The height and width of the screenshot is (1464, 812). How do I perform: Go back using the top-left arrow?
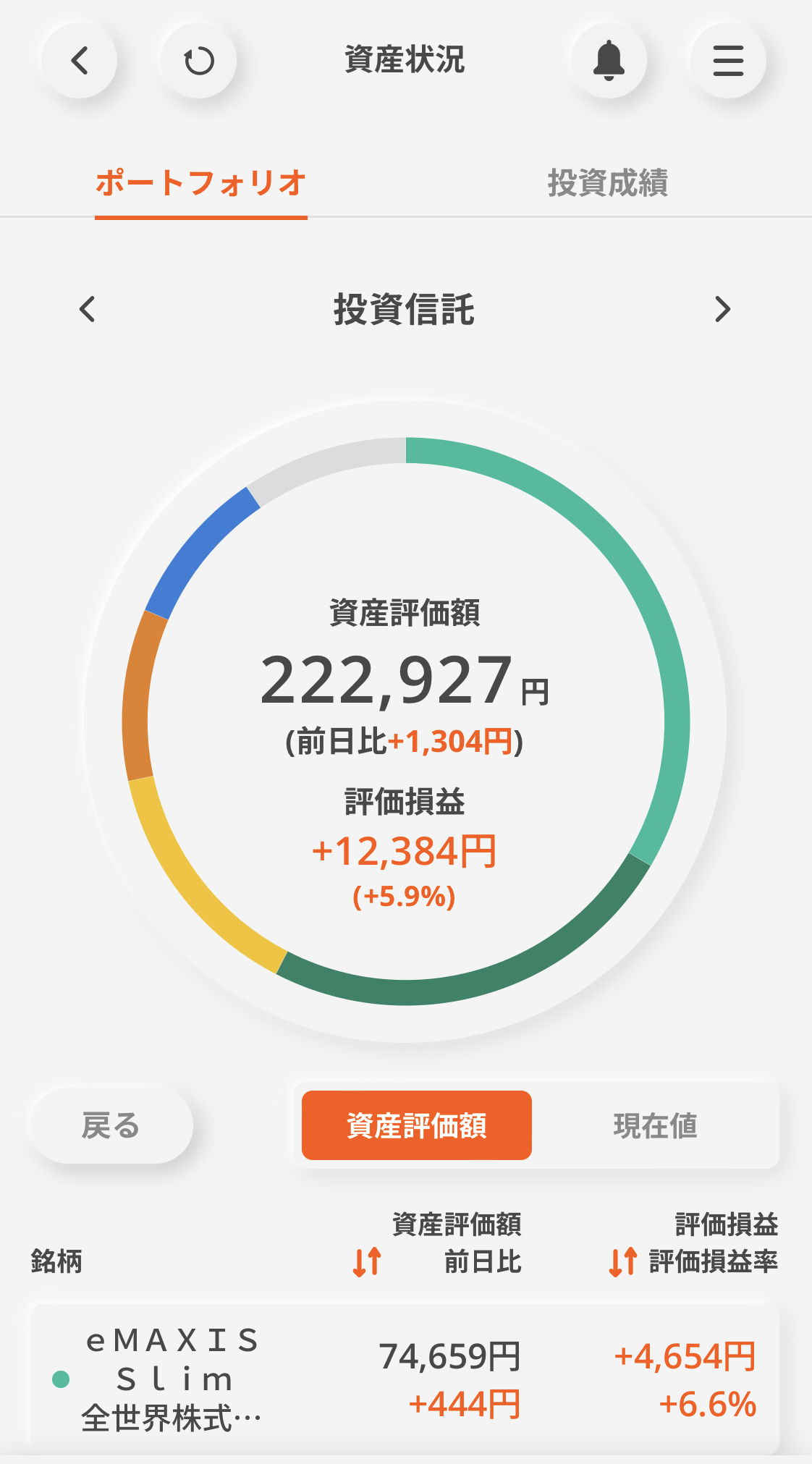tap(80, 61)
